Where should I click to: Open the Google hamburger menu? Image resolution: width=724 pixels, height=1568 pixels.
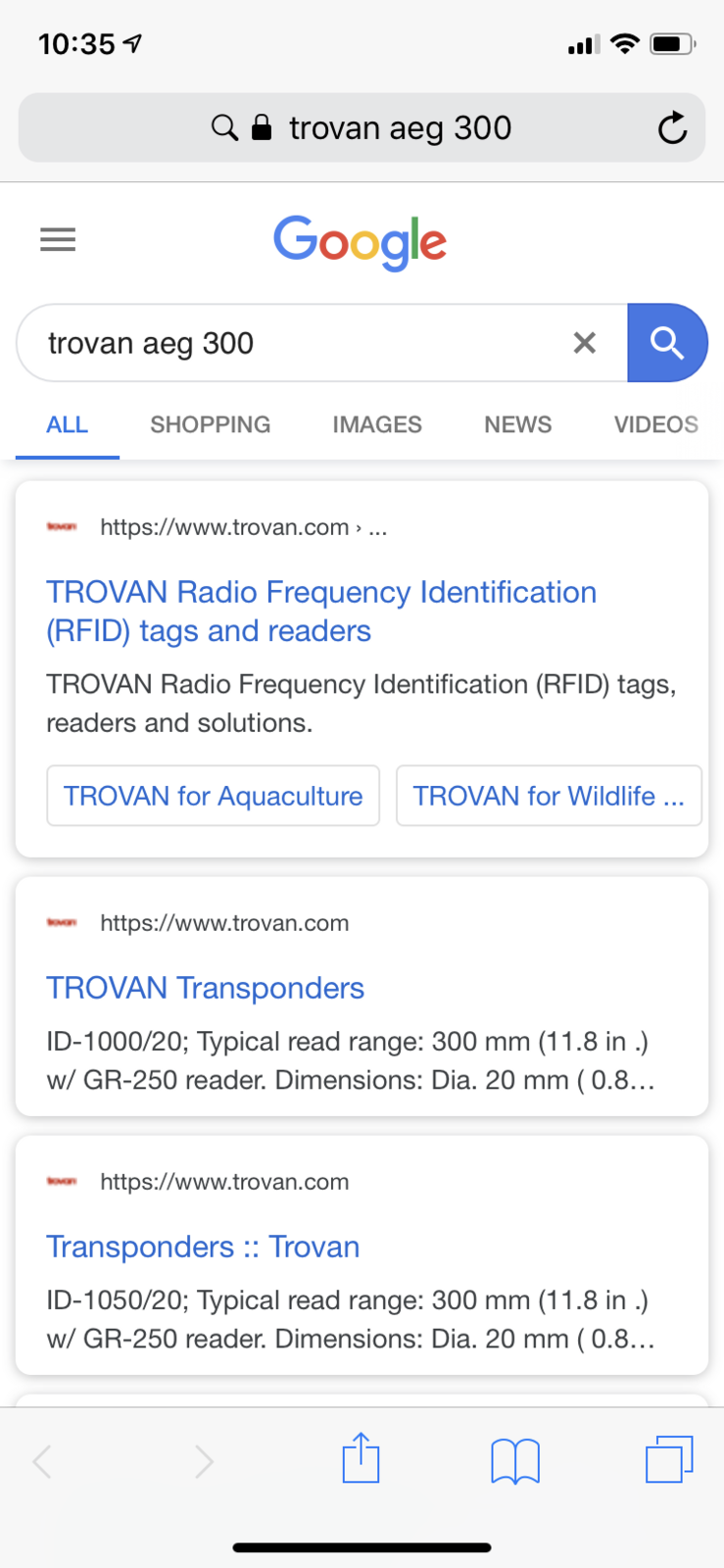point(58,239)
